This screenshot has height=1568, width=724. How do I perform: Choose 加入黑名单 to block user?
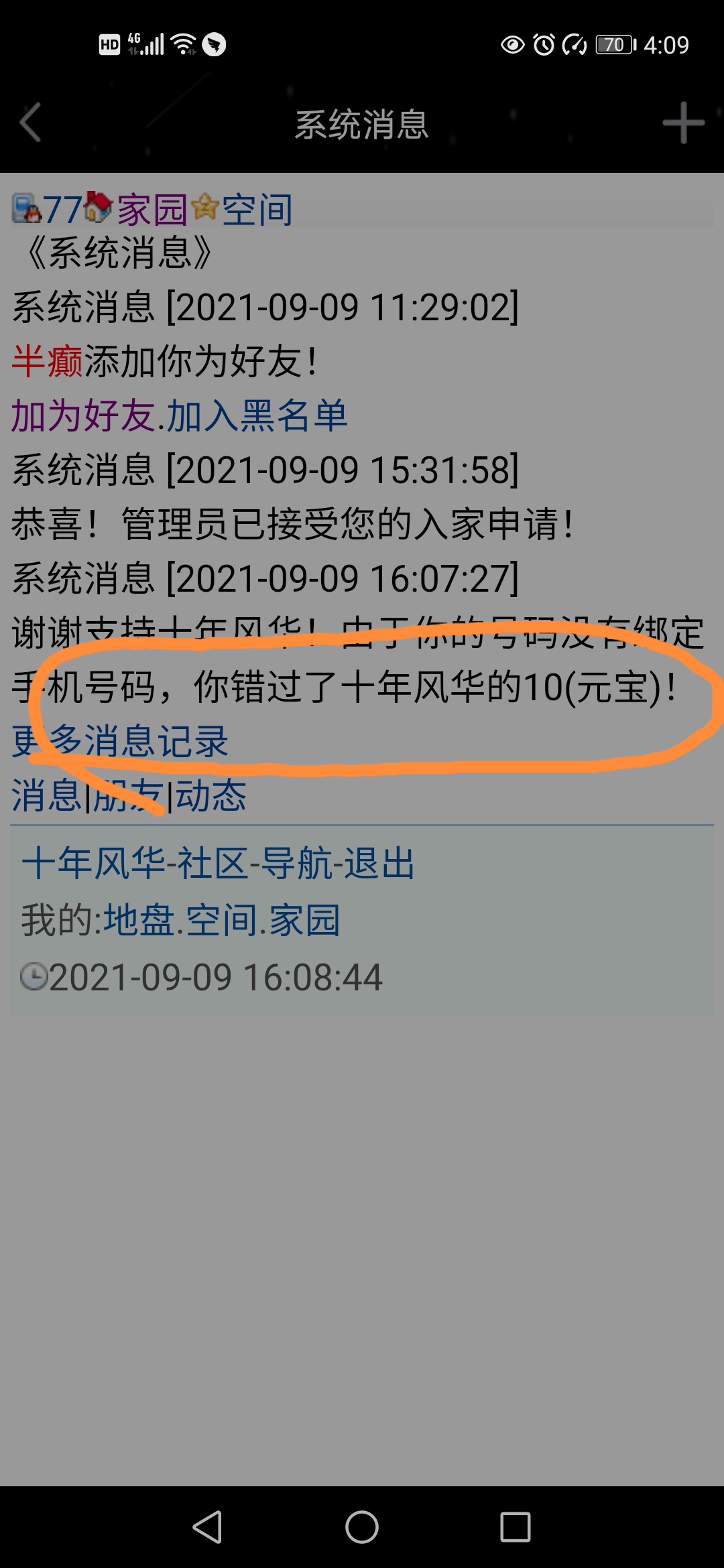[x=257, y=415]
